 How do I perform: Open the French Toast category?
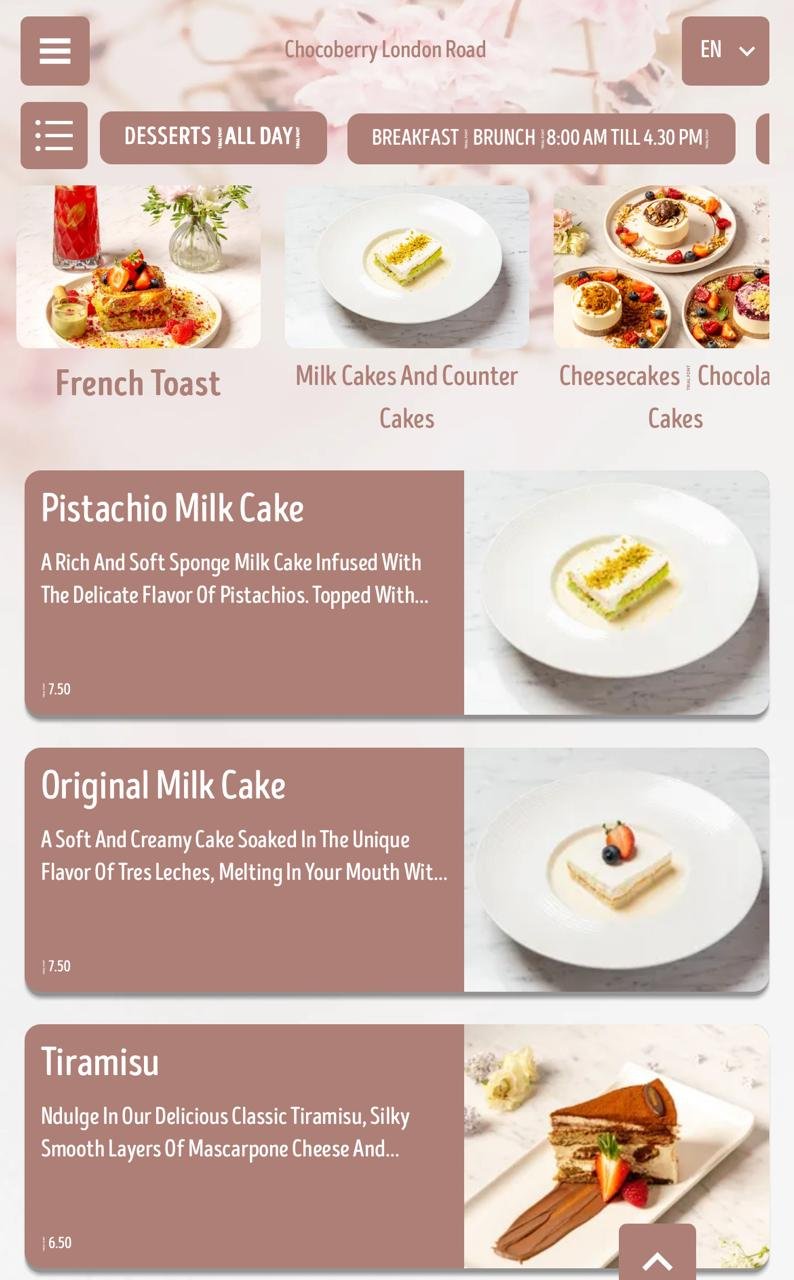point(138,294)
